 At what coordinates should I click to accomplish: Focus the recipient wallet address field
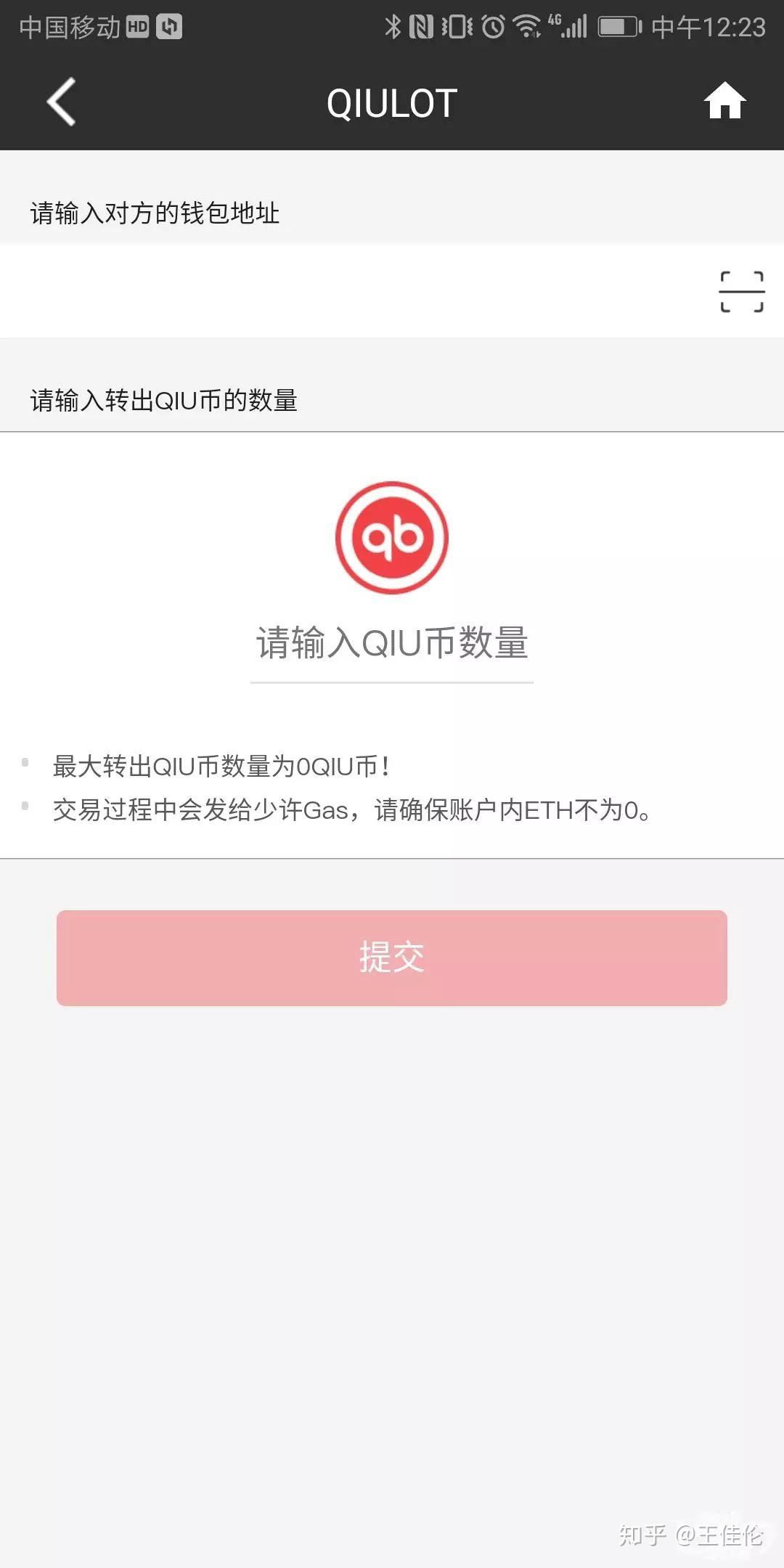[x=348, y=291]
